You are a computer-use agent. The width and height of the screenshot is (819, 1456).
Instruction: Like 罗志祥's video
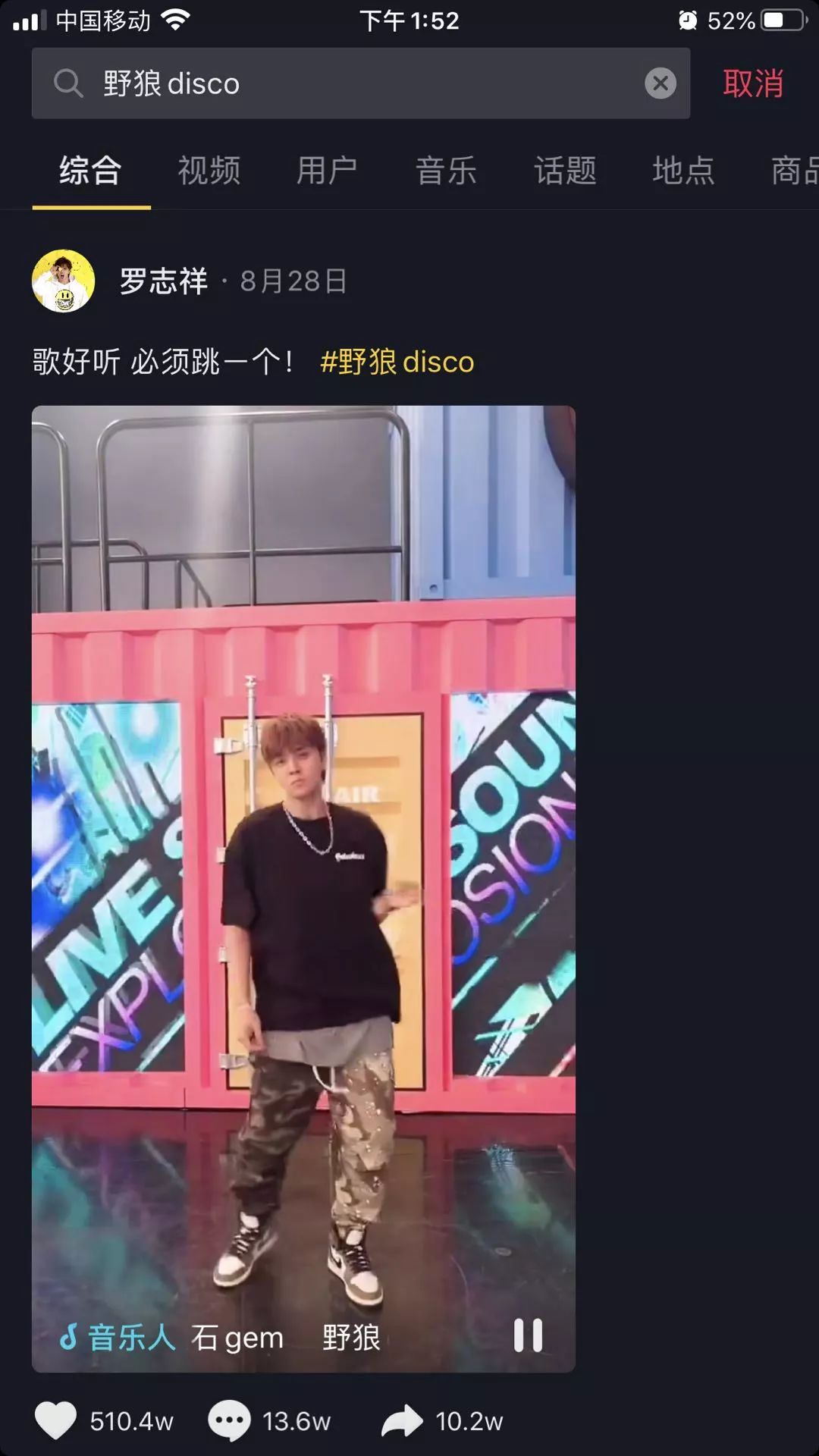coord(56,1420)
